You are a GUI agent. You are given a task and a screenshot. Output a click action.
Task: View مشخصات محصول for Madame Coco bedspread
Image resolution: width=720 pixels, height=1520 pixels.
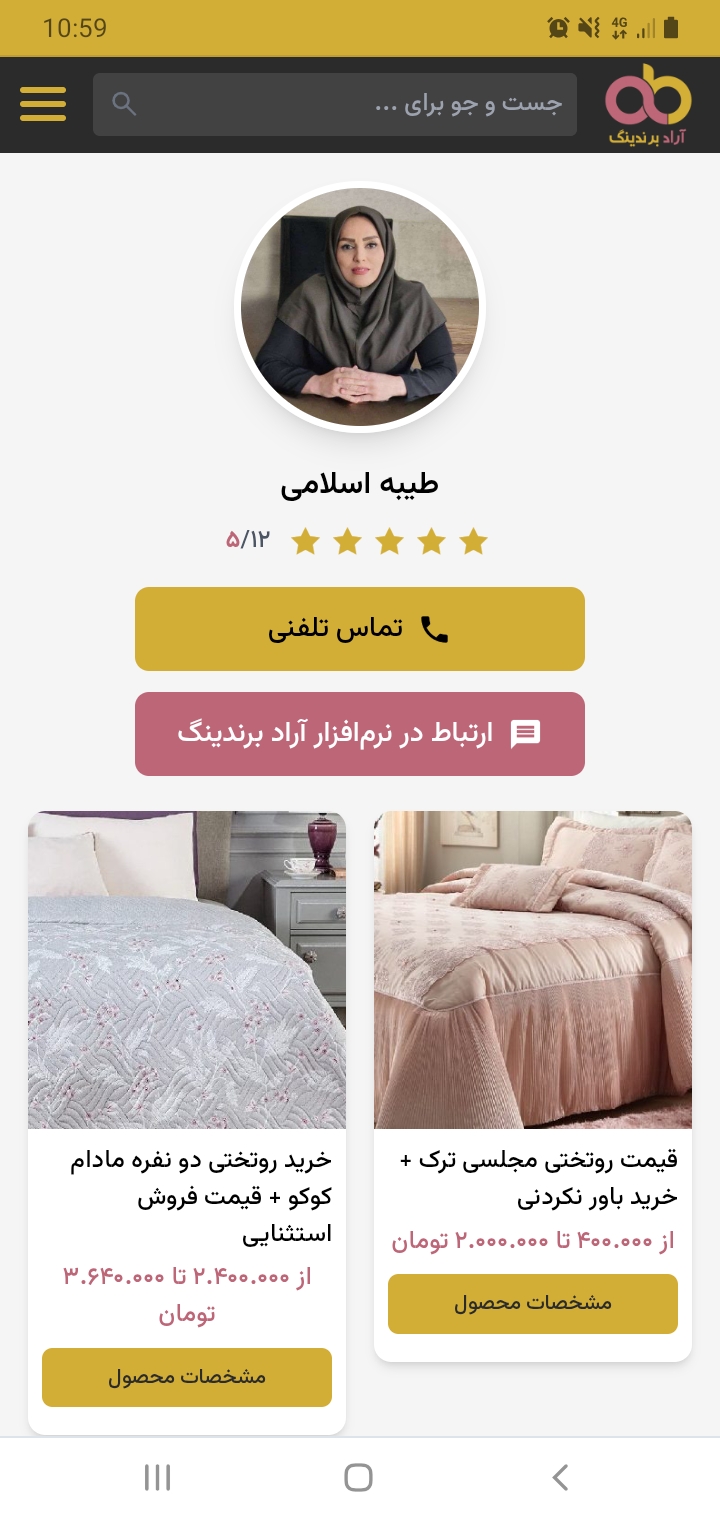[x=187, y=1377]
